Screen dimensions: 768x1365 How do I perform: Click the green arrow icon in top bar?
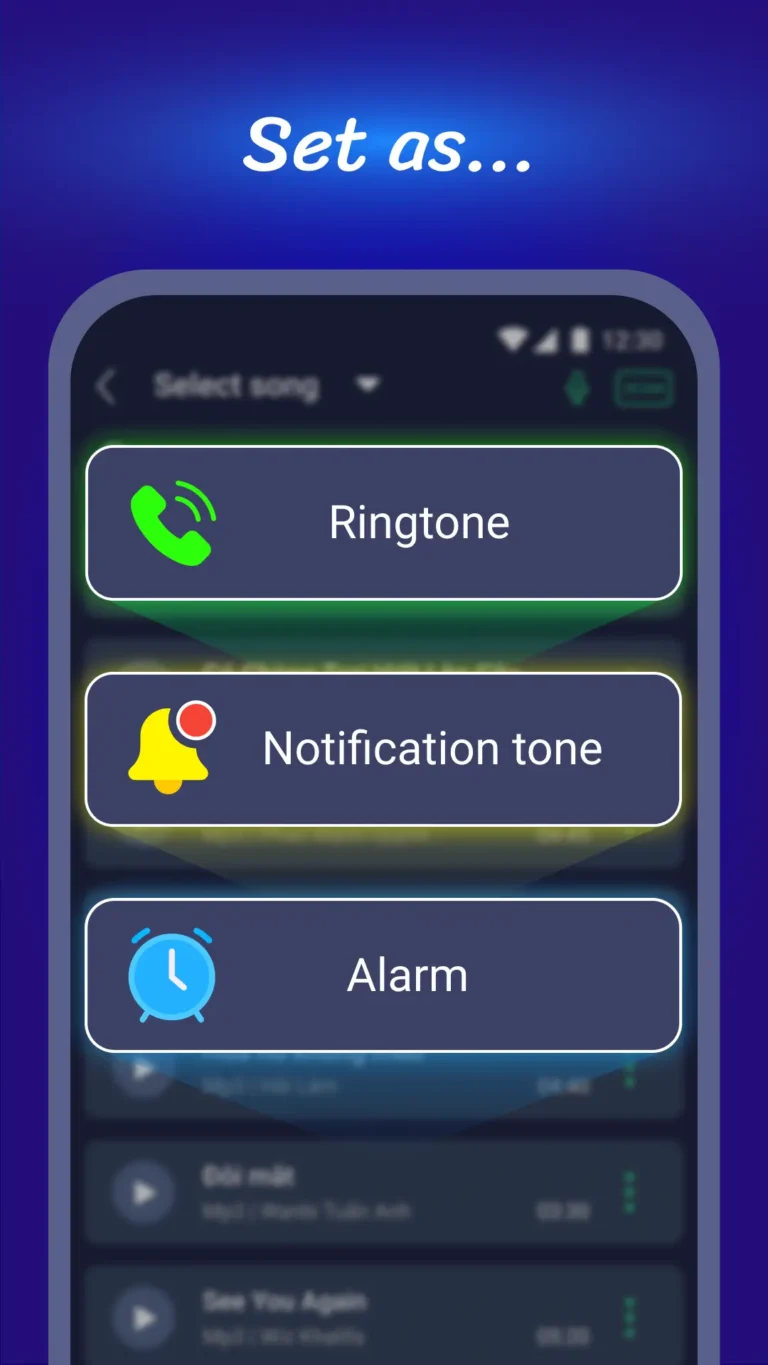tap(578, 388)
